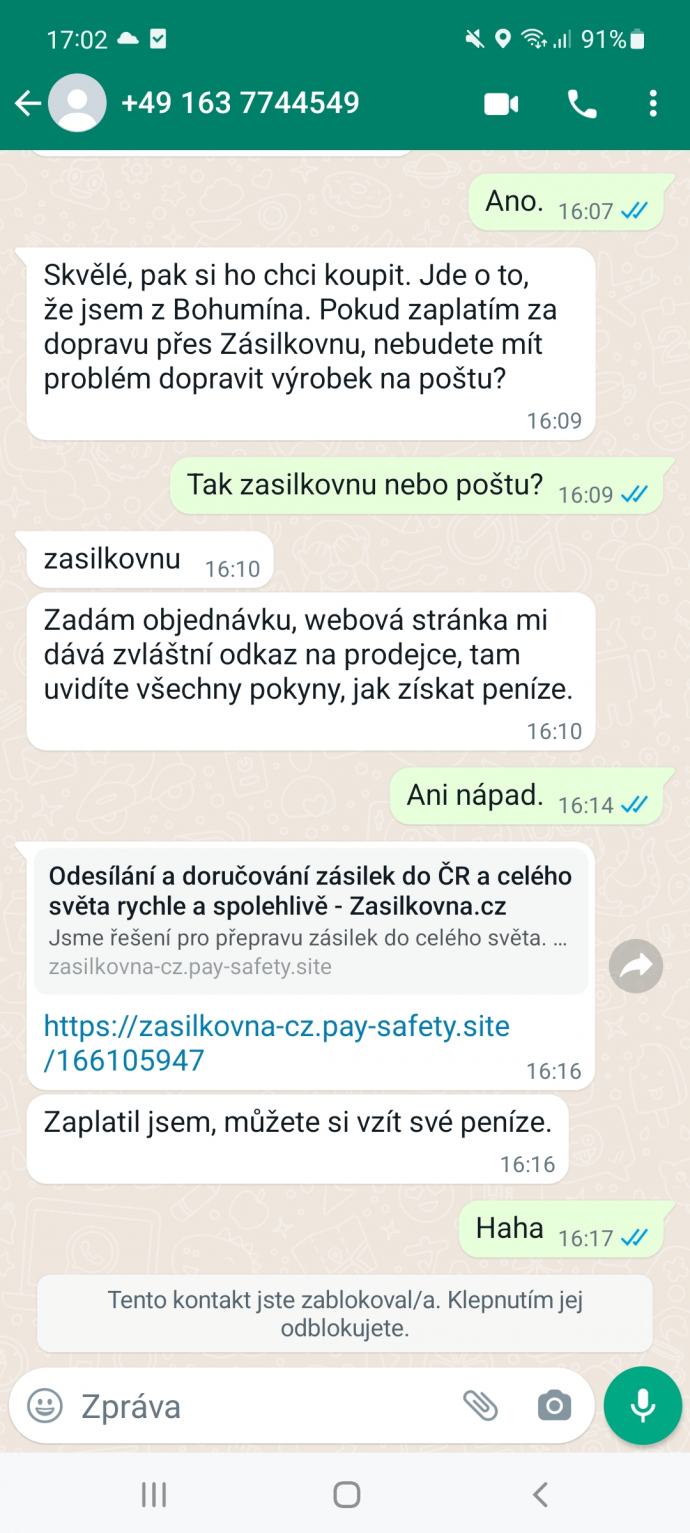The width and height of the screenshot is (690, 1533).
Task: Open contact info for +49 163 7744549
Action: pyautogui.click(x=240, y=103)
